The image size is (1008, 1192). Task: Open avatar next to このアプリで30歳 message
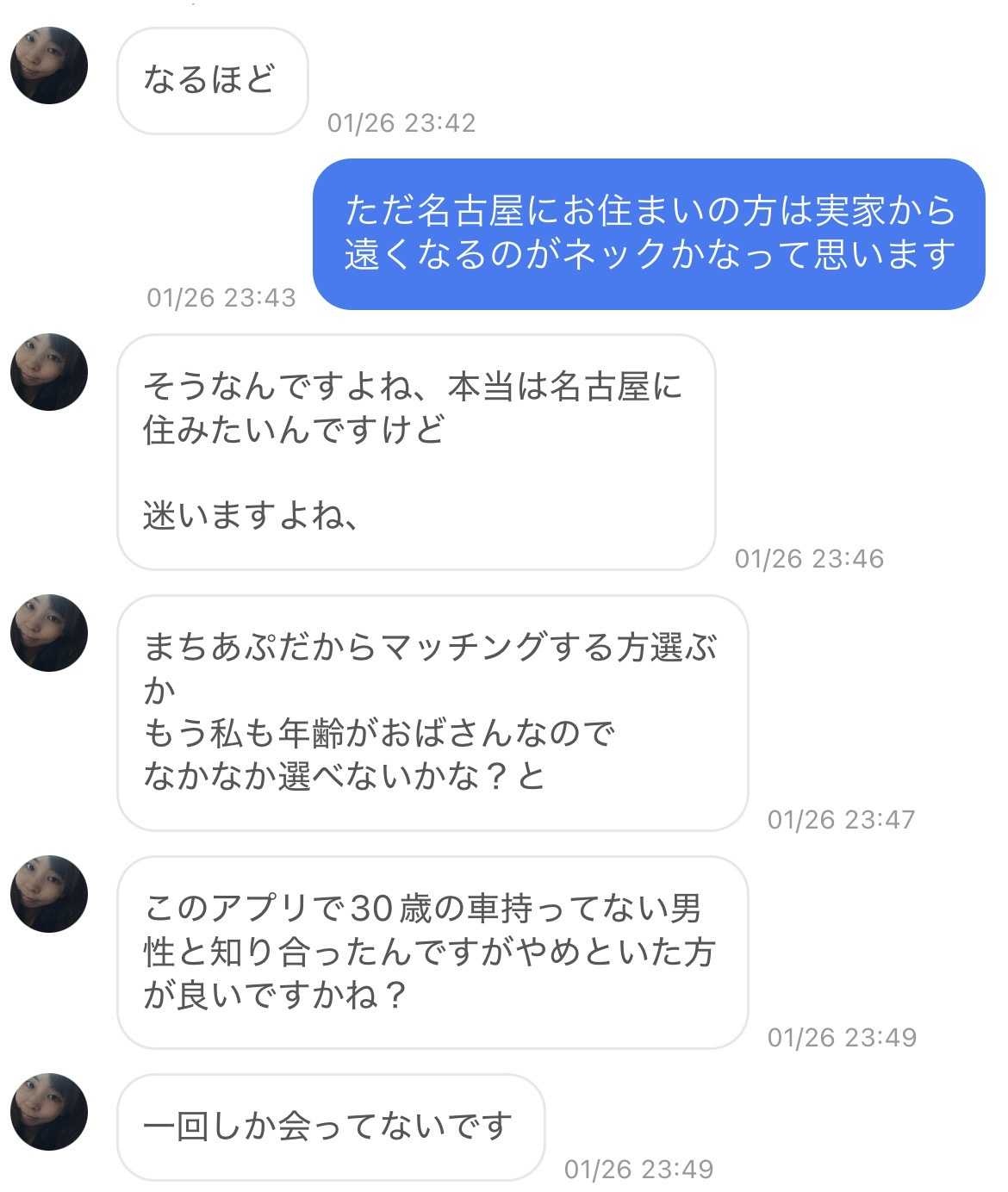tap(49, 894)
